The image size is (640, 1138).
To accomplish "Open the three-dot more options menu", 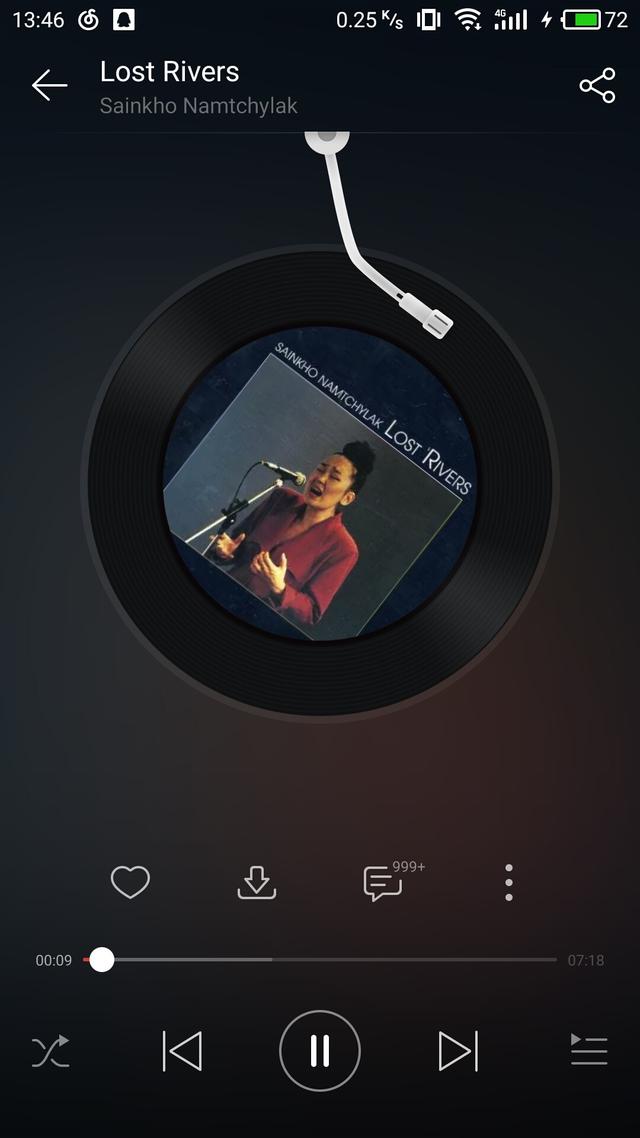I will [509, 882].
